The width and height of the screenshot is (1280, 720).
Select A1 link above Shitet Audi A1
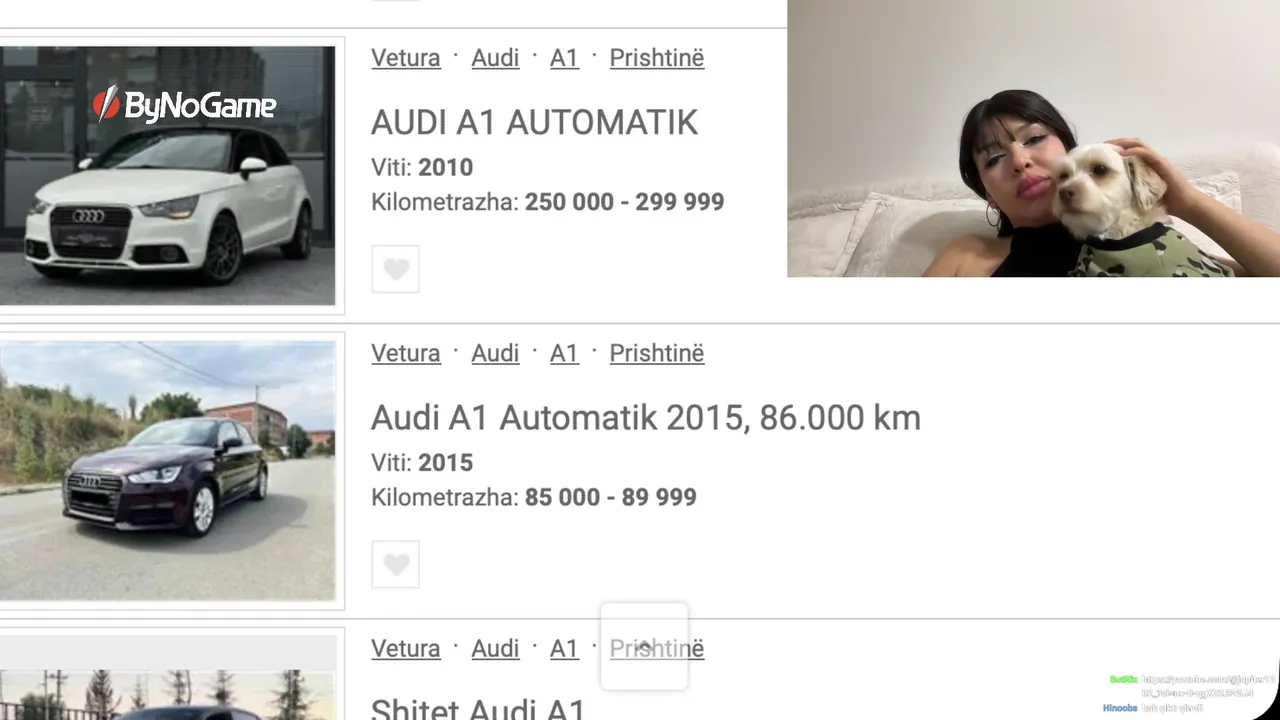coord(564,649)
